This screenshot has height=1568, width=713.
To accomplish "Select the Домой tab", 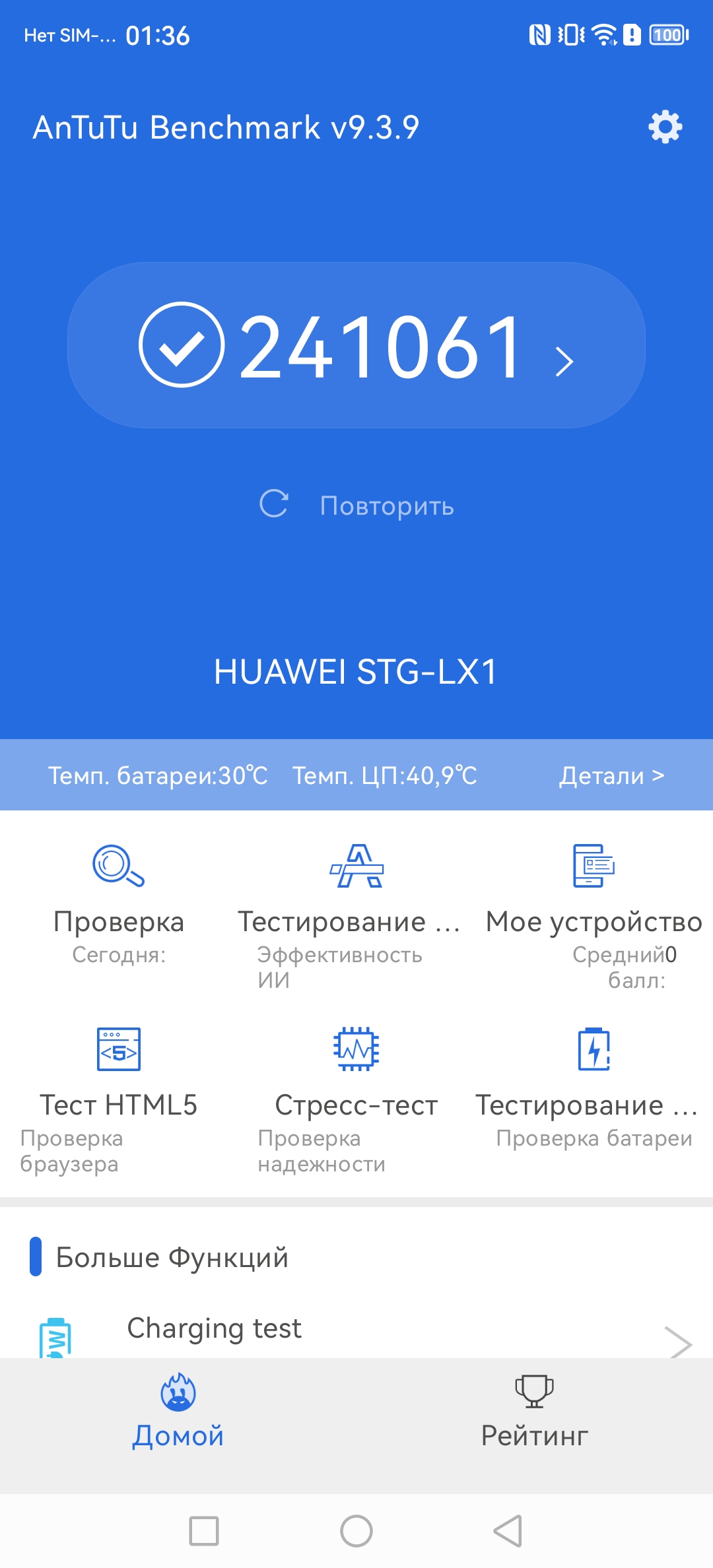I will (x=178, y=1412).
